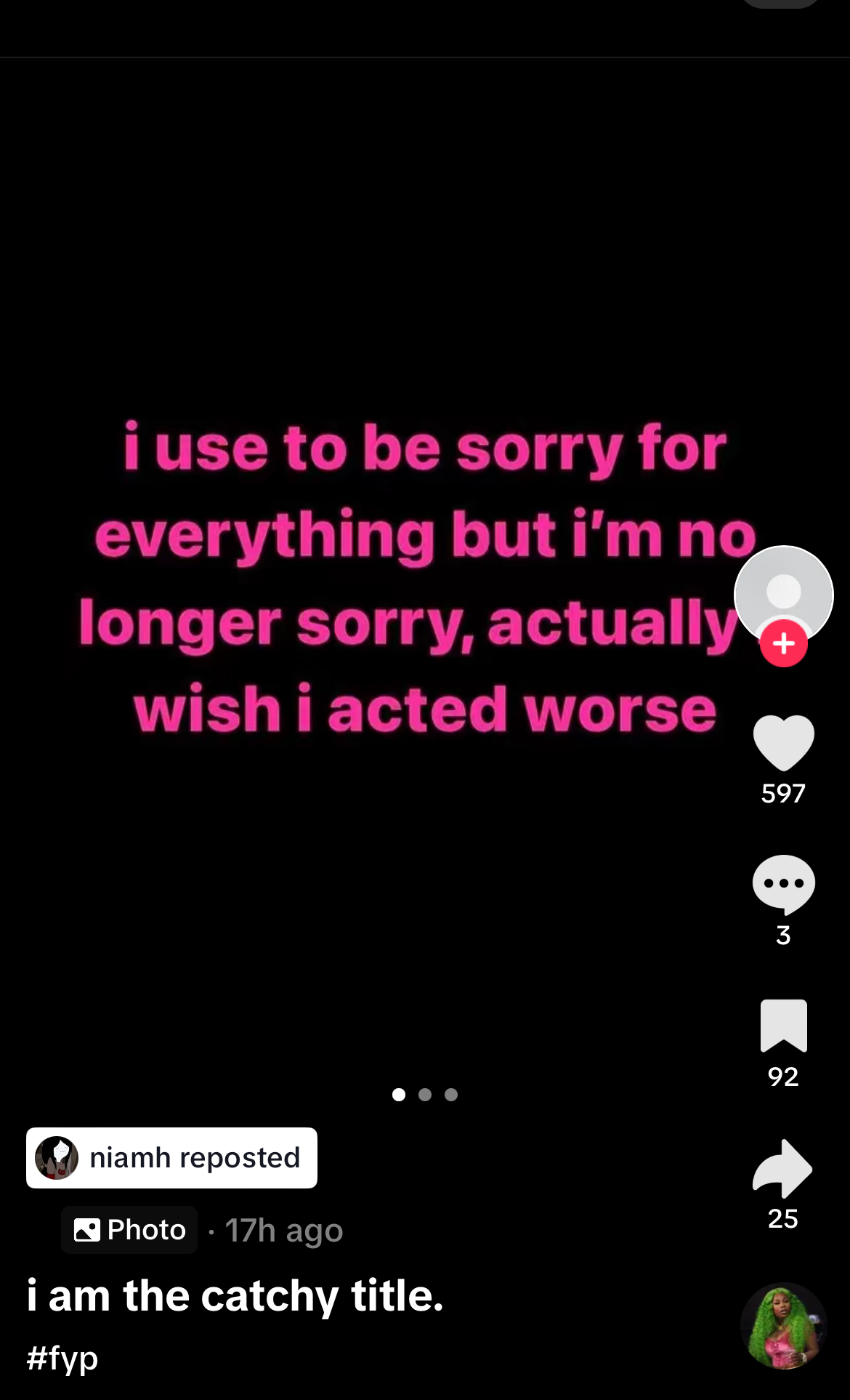850x1400 pixels.
Task: Tap the niamh reposted chip
Action: [x=171, y=1158]
